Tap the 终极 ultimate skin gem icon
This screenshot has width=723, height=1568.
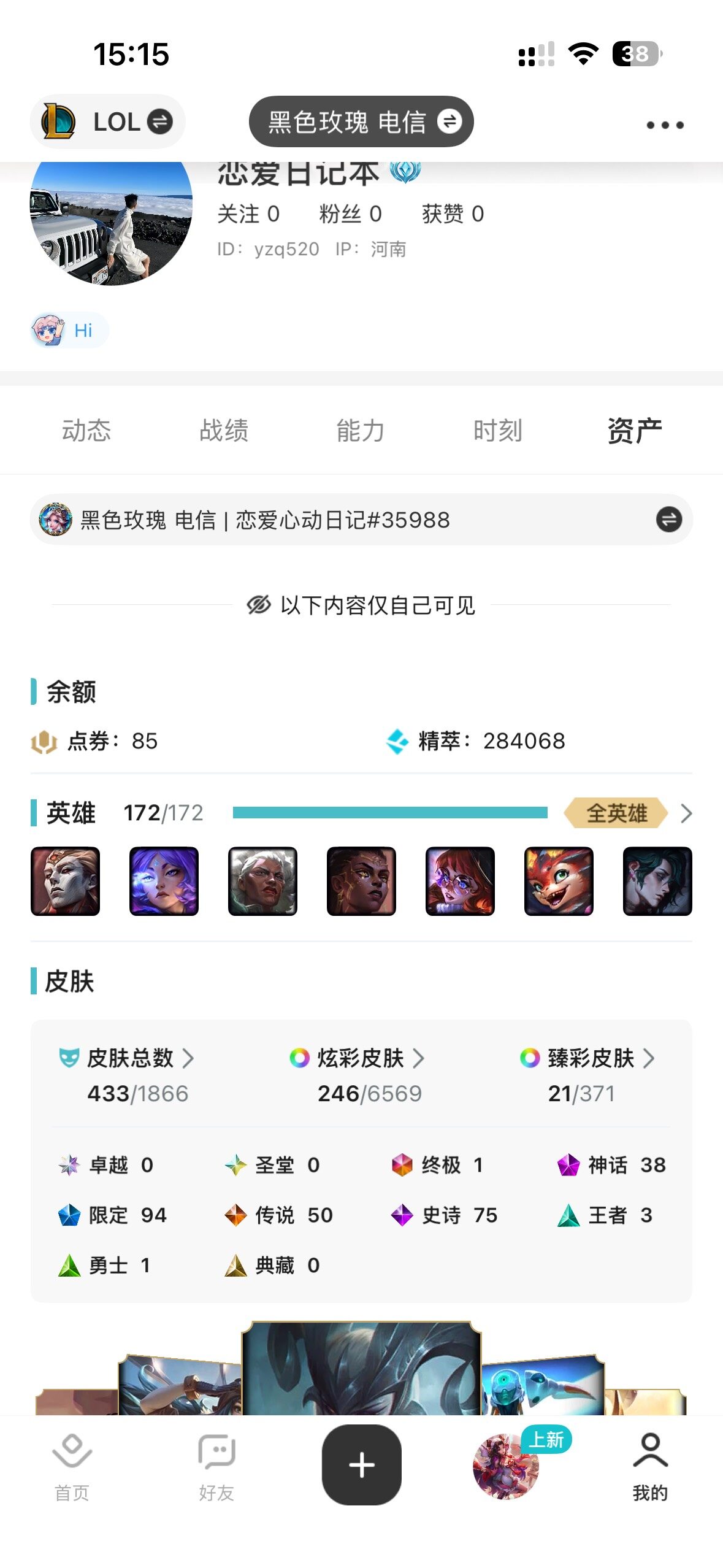point(402,1164)
